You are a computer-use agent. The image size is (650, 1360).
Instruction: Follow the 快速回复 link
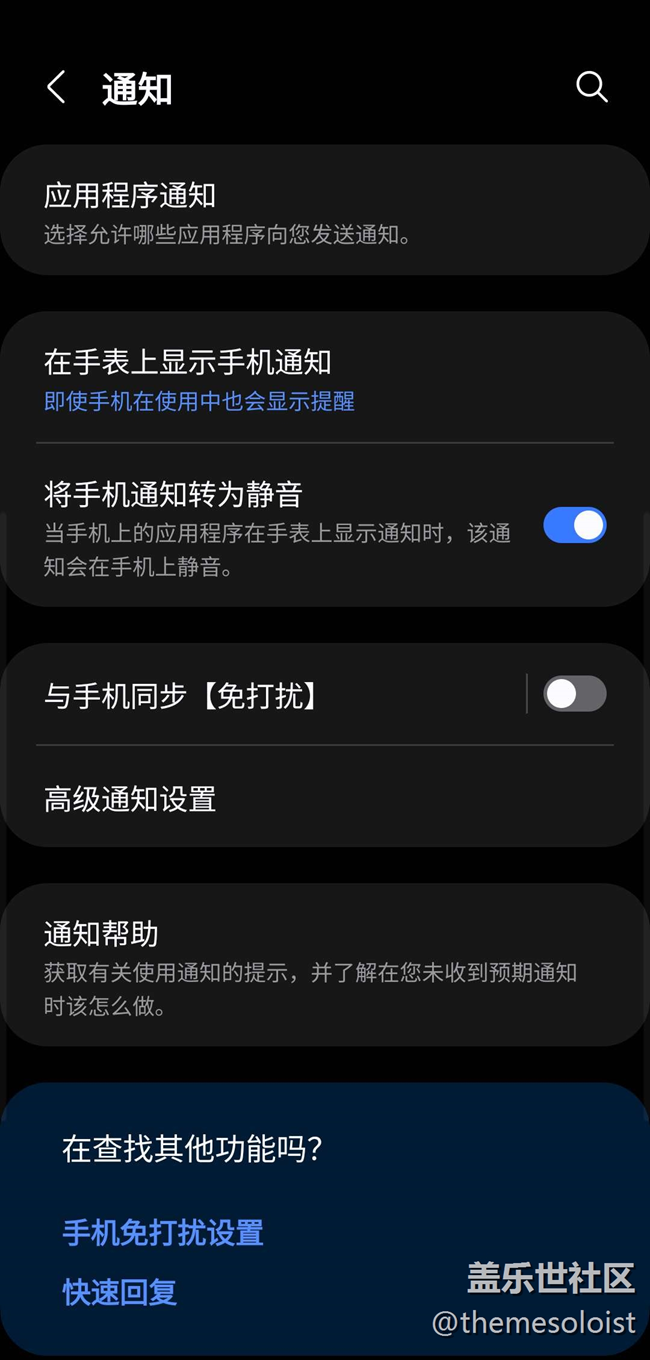point(120,1292)
